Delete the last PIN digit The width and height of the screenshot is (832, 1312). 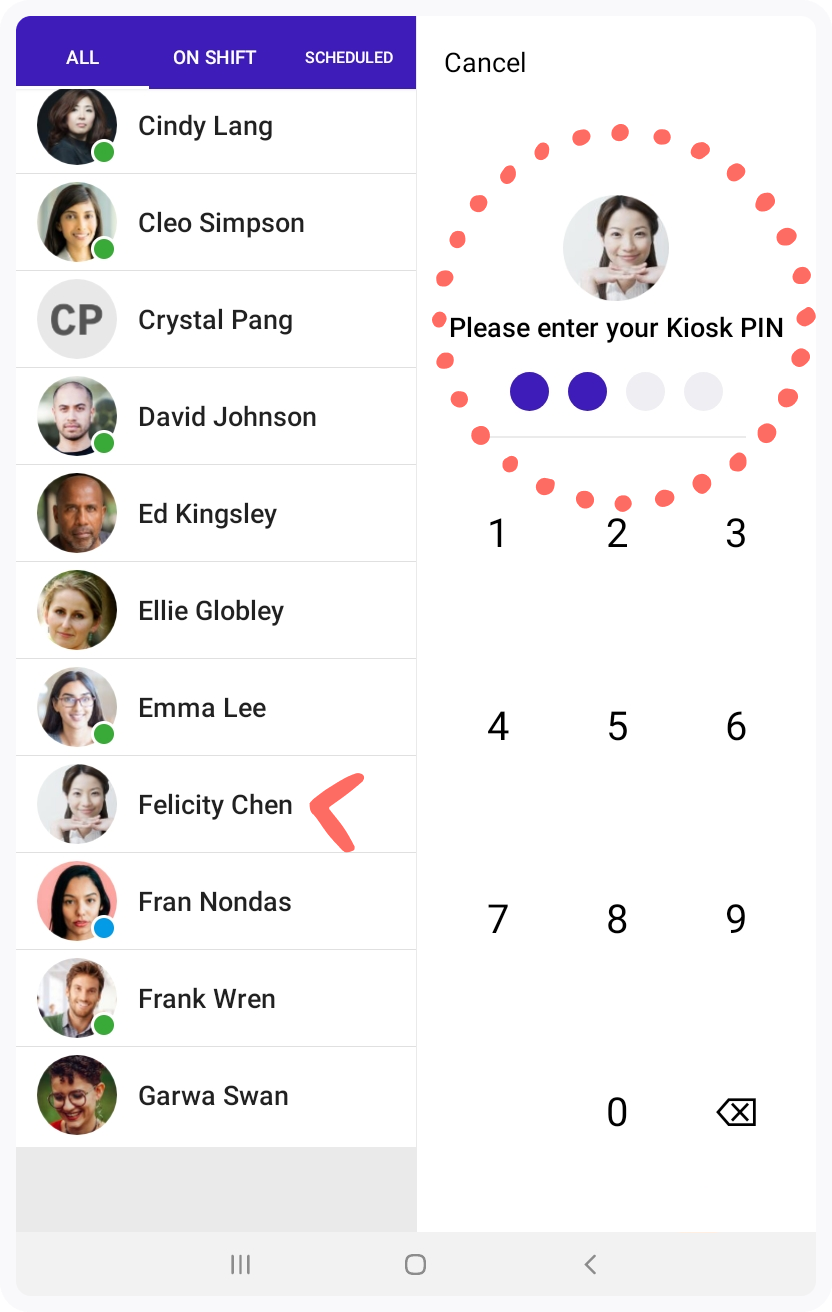736,1112
